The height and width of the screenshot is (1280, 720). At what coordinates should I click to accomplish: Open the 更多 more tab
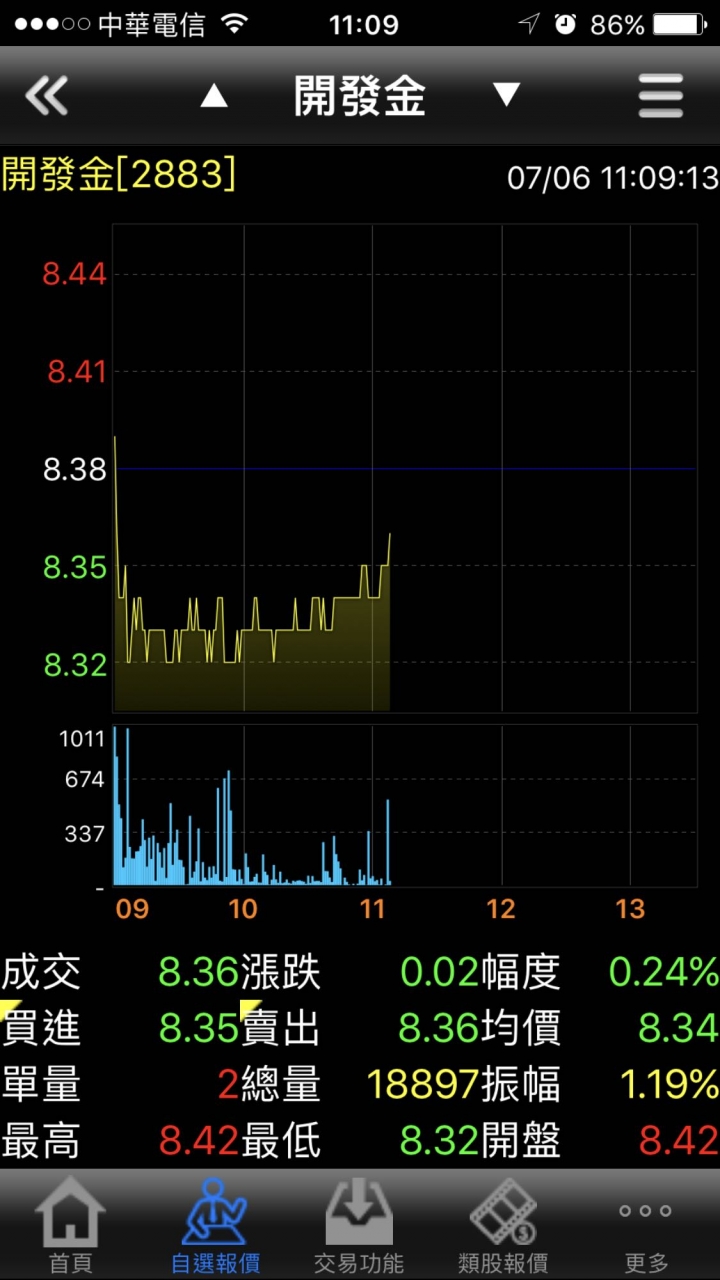click(646, 1225)
